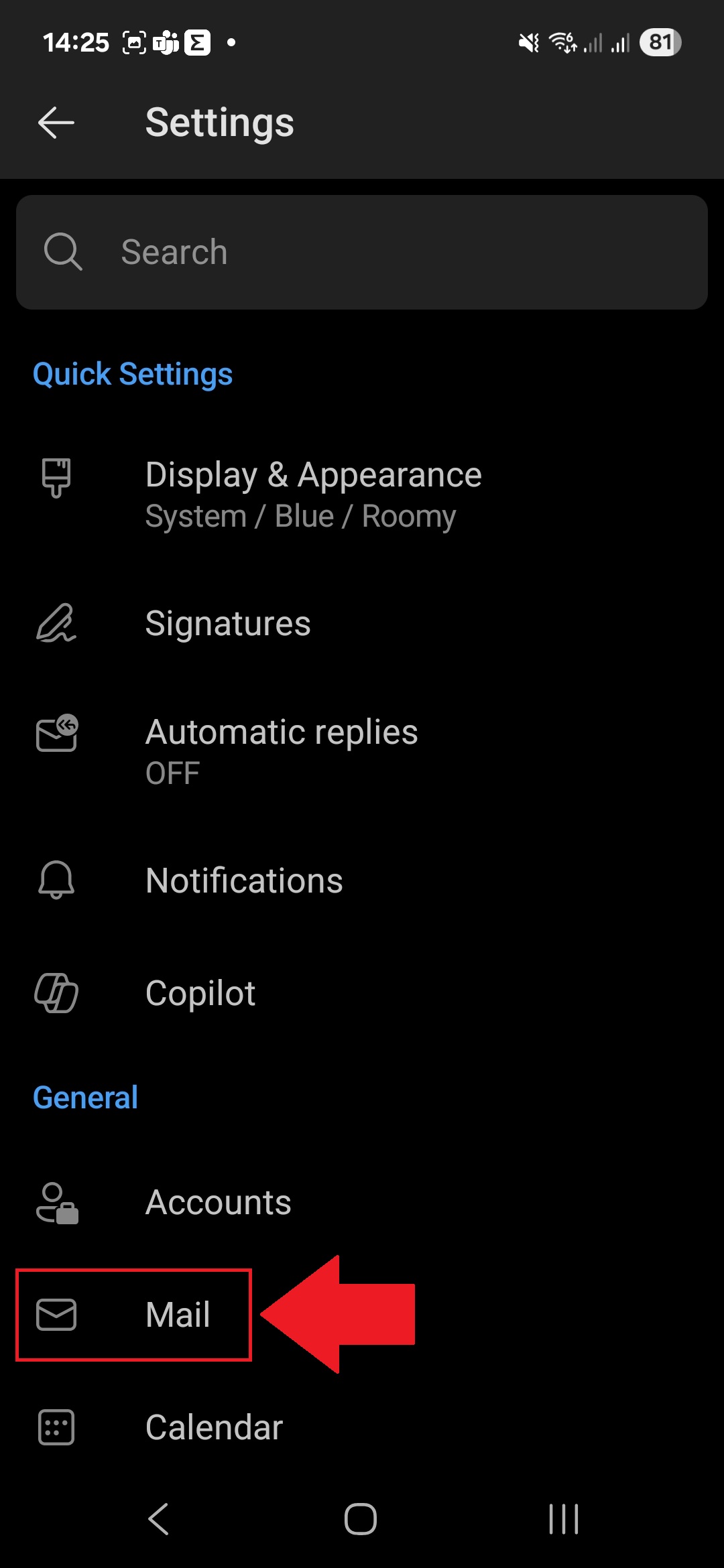Open Accounts under General
Viewport: 724px width, 1568px height.
[362, 1203]
